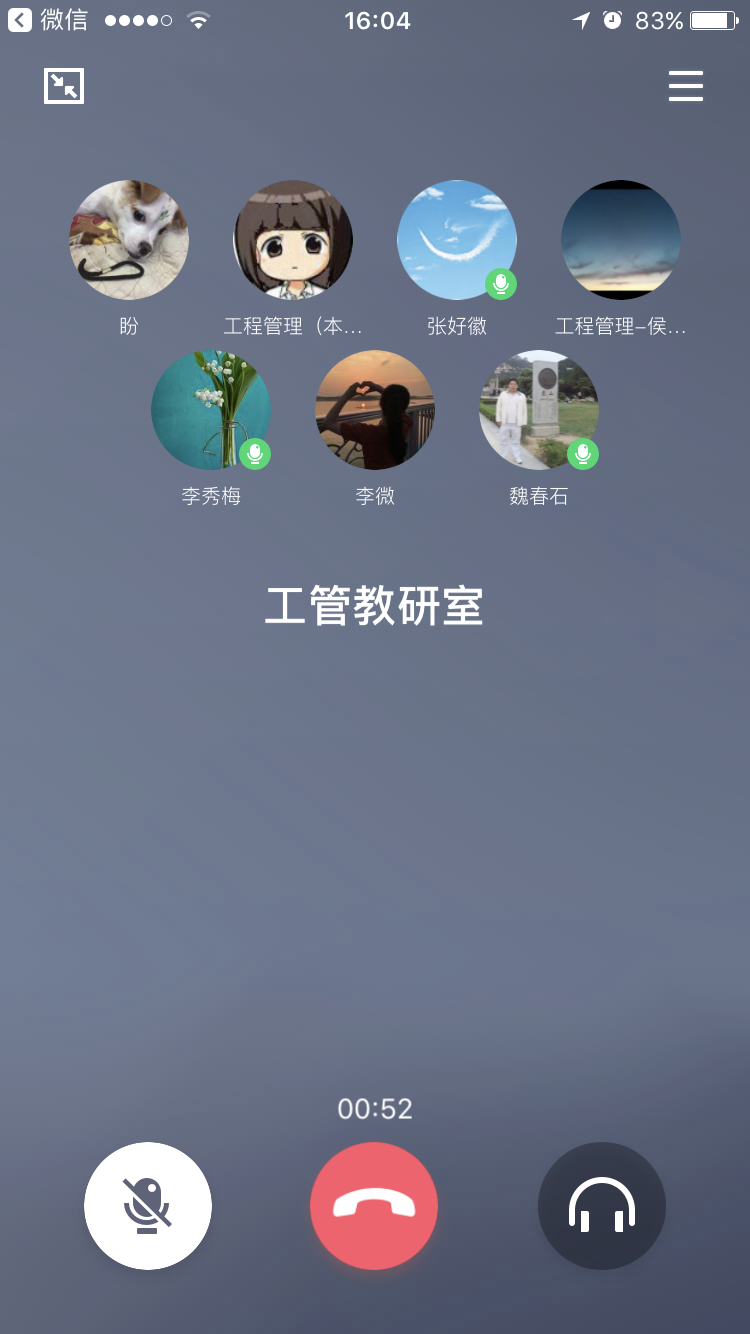The height and width of the screenshot is (1334, 750).
Task: Open the hamburger menu
Action: [x=686, y=87]
